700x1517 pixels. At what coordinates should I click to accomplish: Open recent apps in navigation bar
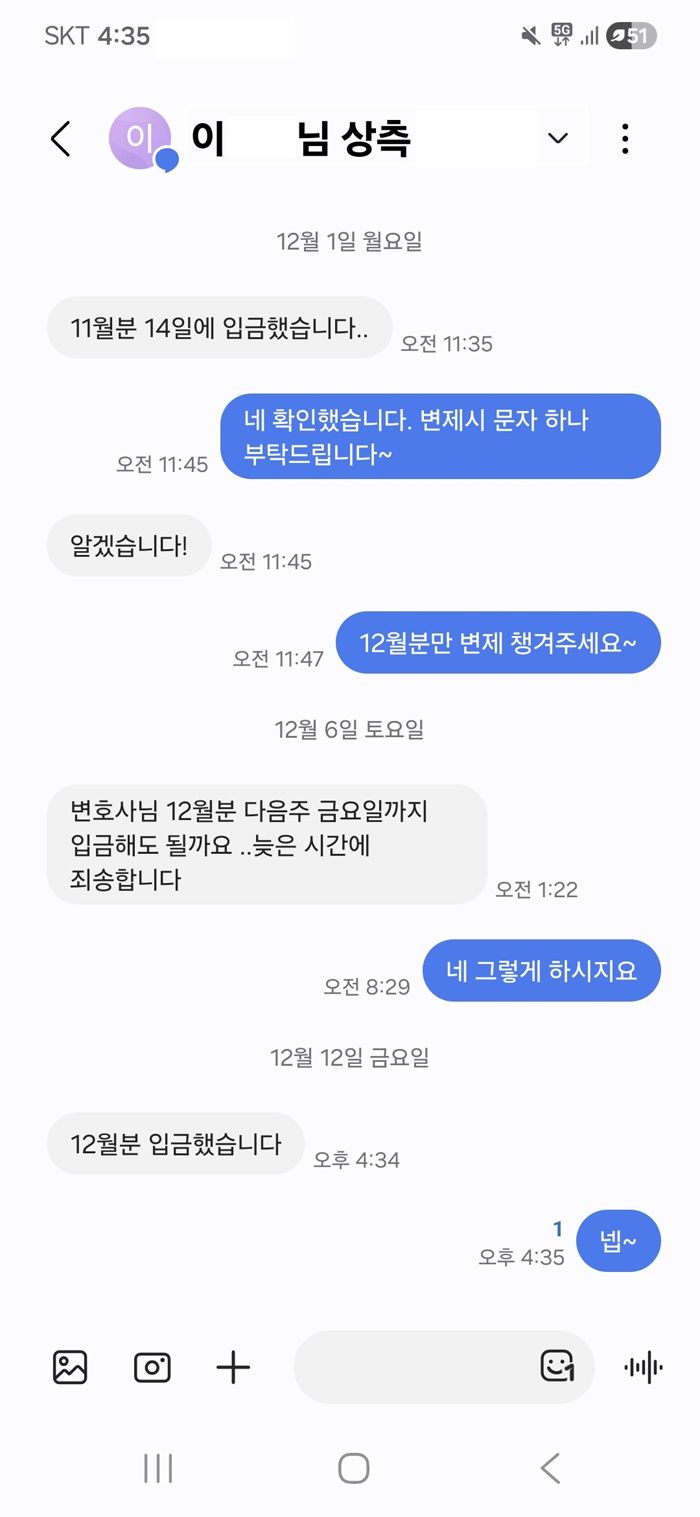point(158,1468)
